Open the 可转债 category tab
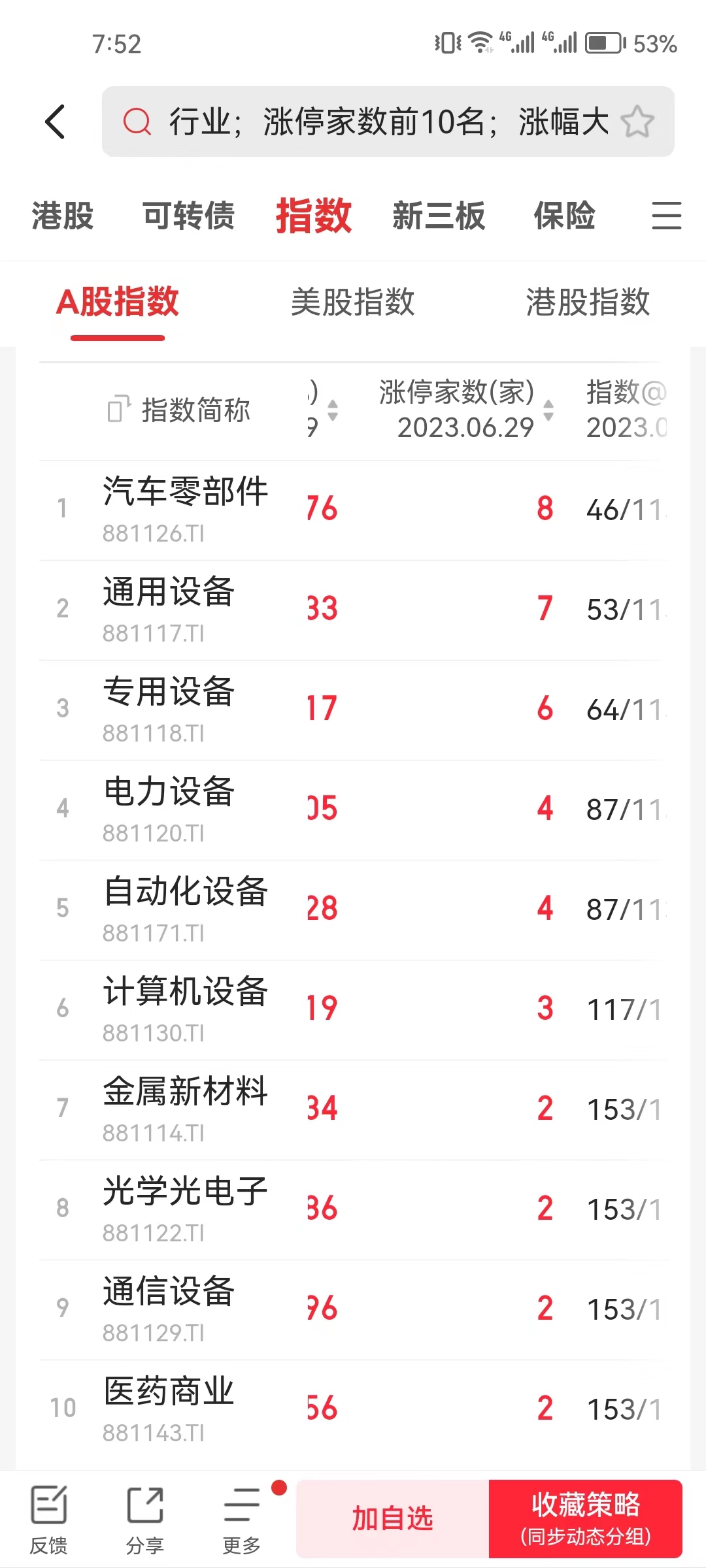This screenshot has width=706, height=1568. click(188, 216)
